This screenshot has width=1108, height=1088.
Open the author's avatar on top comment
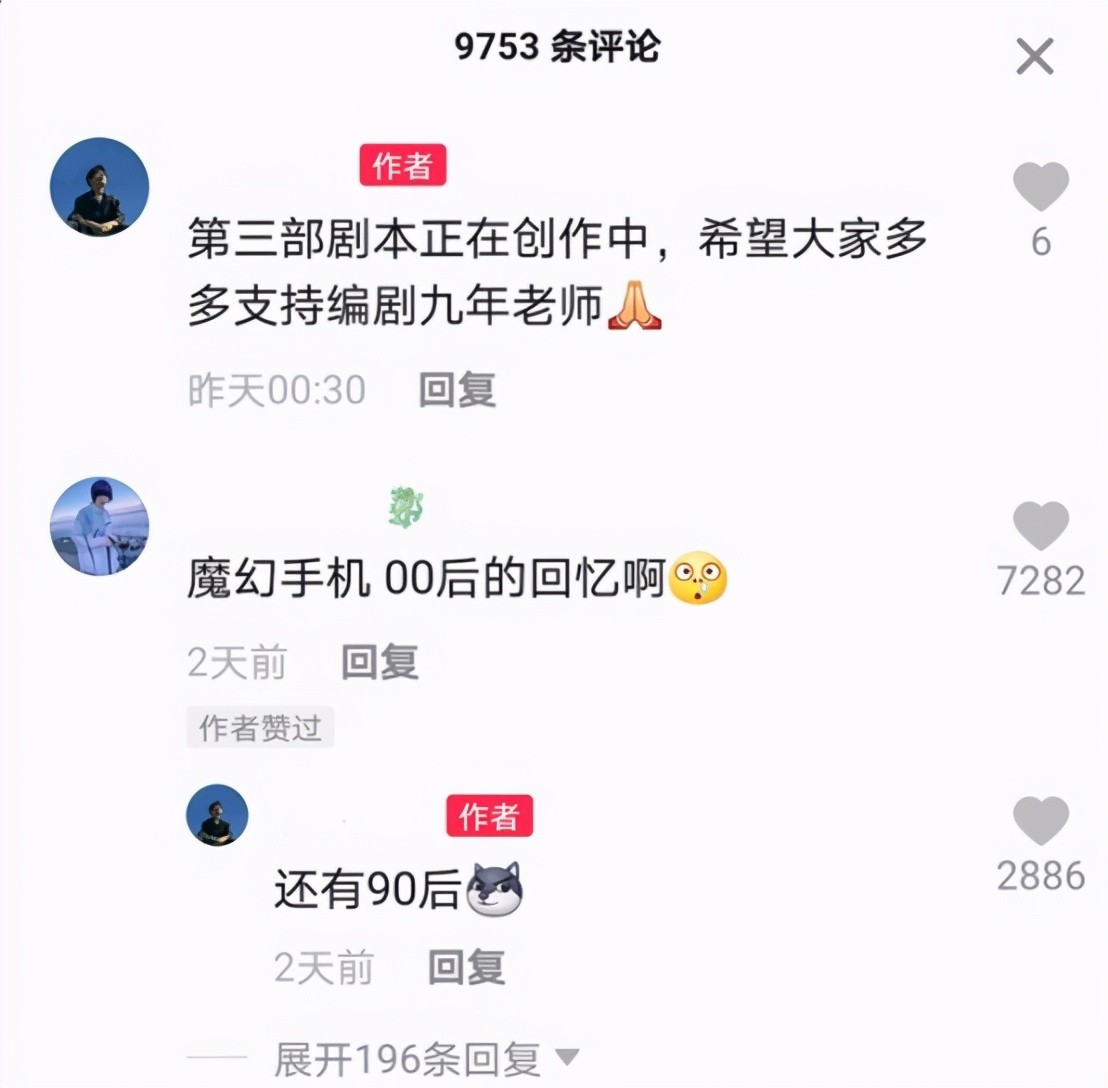[99, 187]
